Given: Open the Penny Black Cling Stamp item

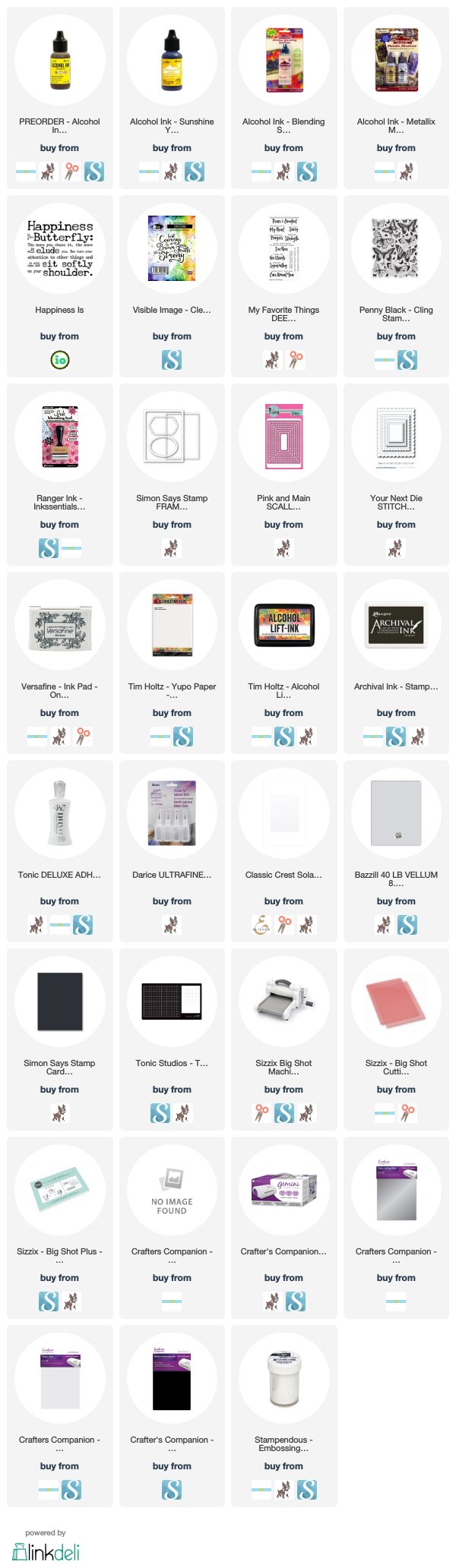Looking at the screenshot, I should pos(396,249).
